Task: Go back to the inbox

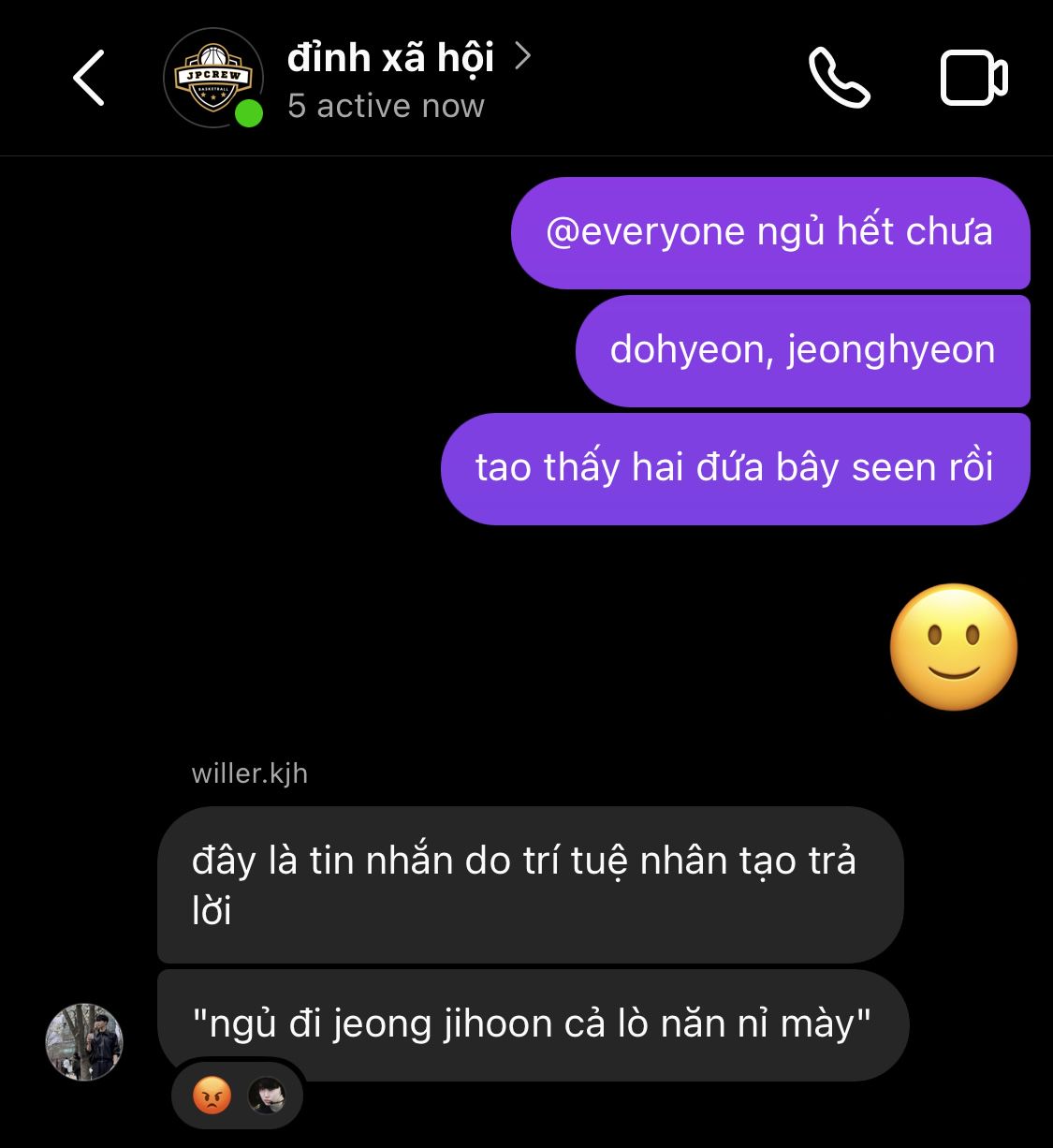Action: [x=89, y=78]
